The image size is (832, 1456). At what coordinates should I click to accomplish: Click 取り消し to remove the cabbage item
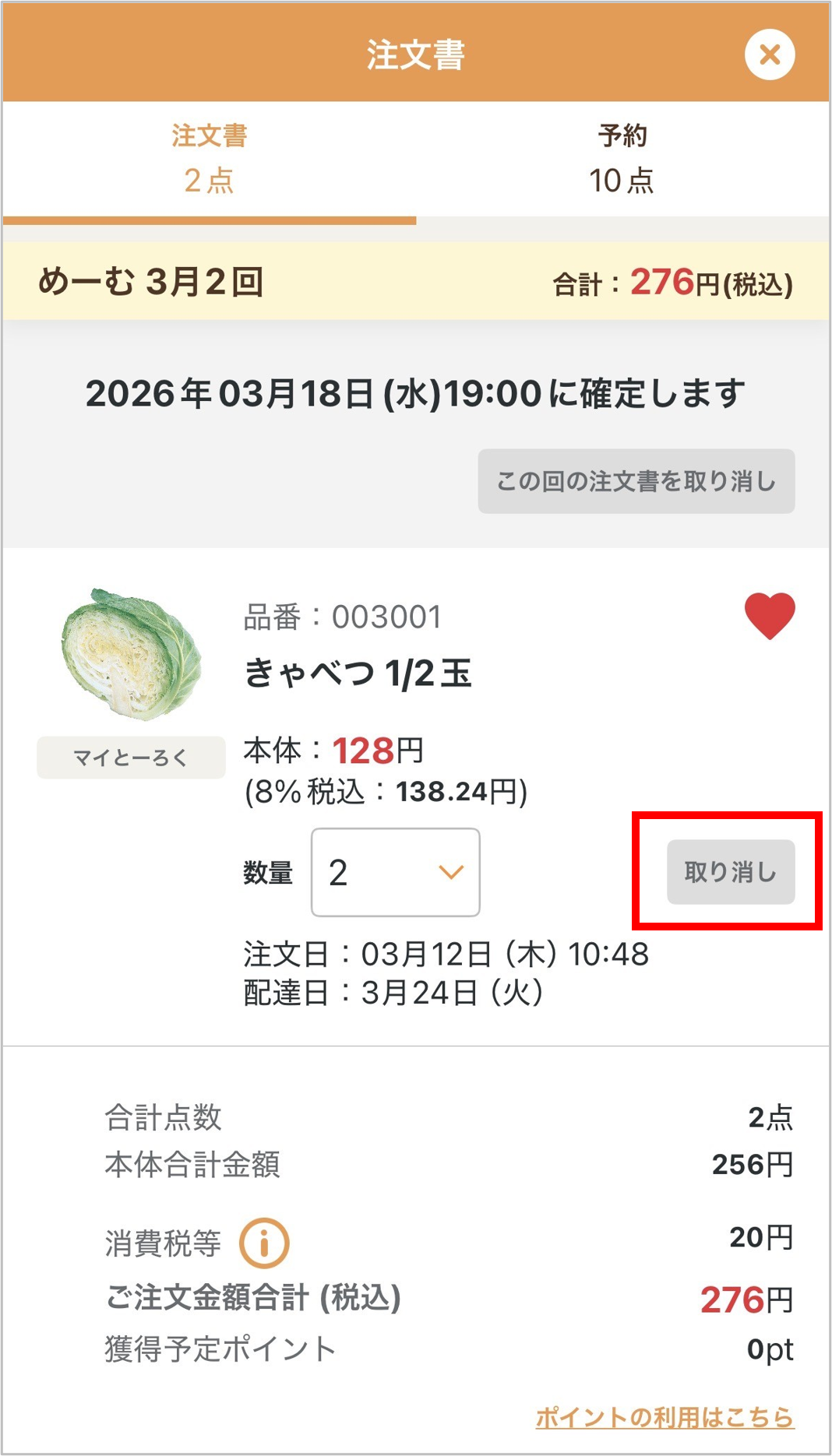[x=730, y=872]
